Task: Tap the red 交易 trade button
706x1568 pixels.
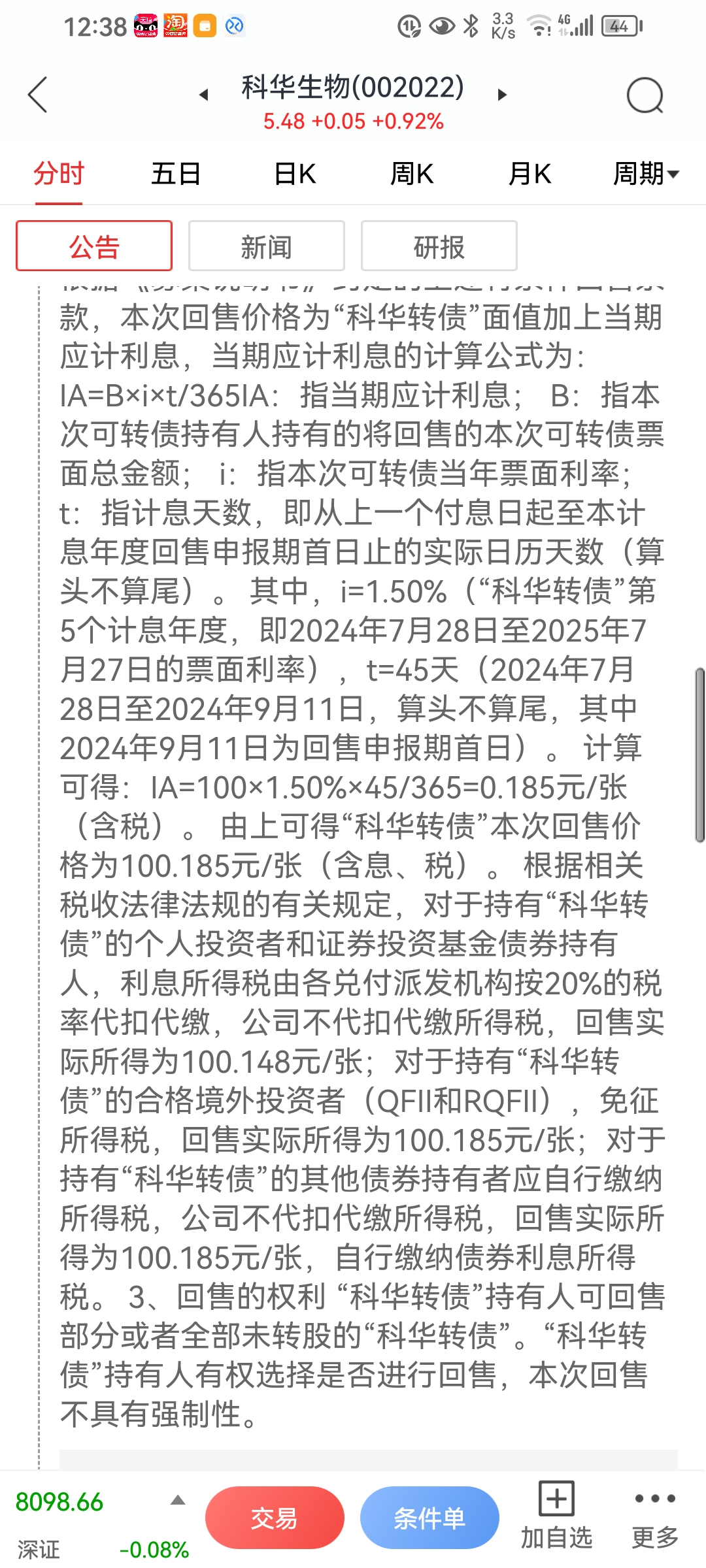Action: point(275,1518)
